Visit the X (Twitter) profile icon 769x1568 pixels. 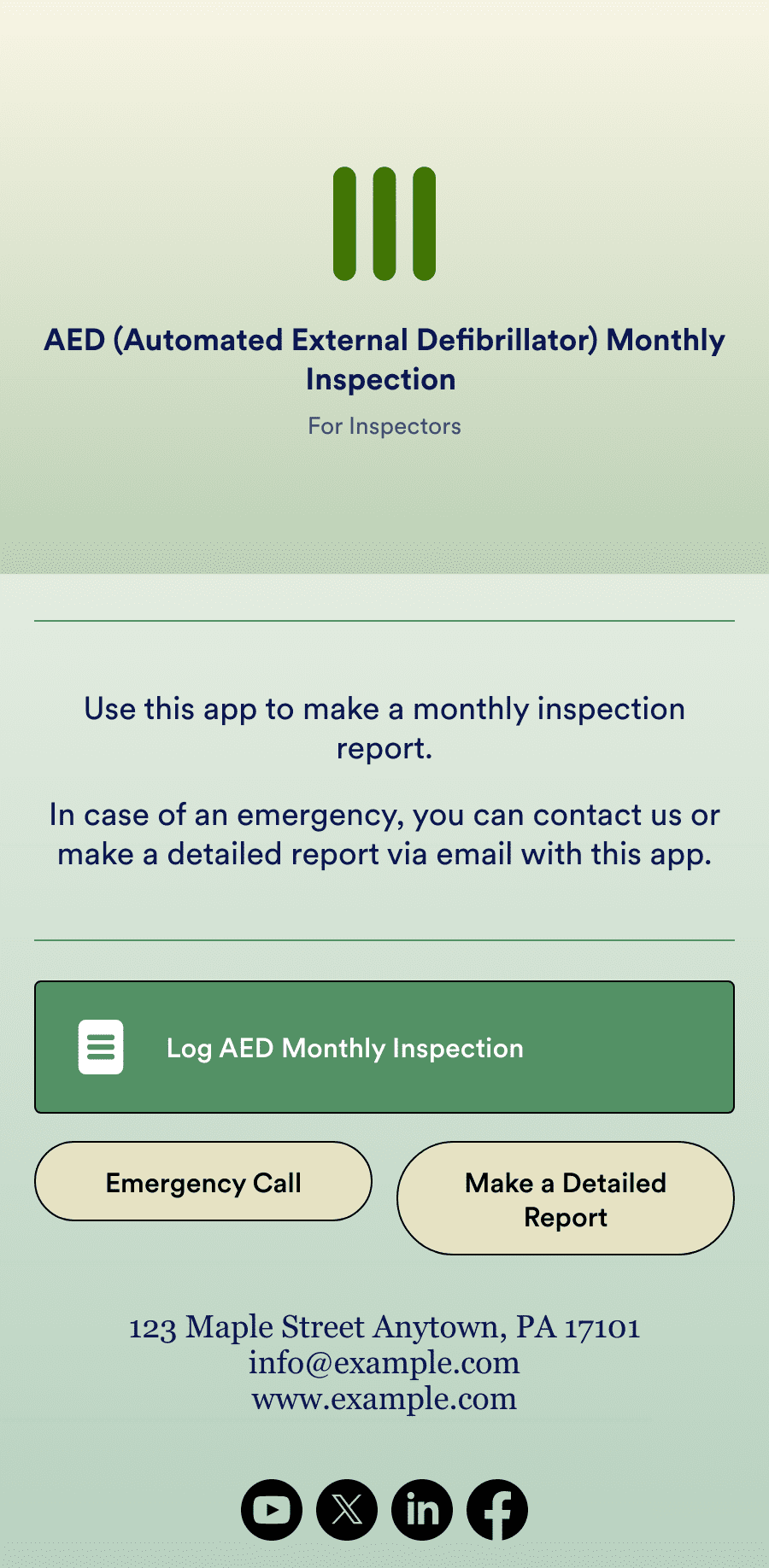click(x=347, y=1510)
